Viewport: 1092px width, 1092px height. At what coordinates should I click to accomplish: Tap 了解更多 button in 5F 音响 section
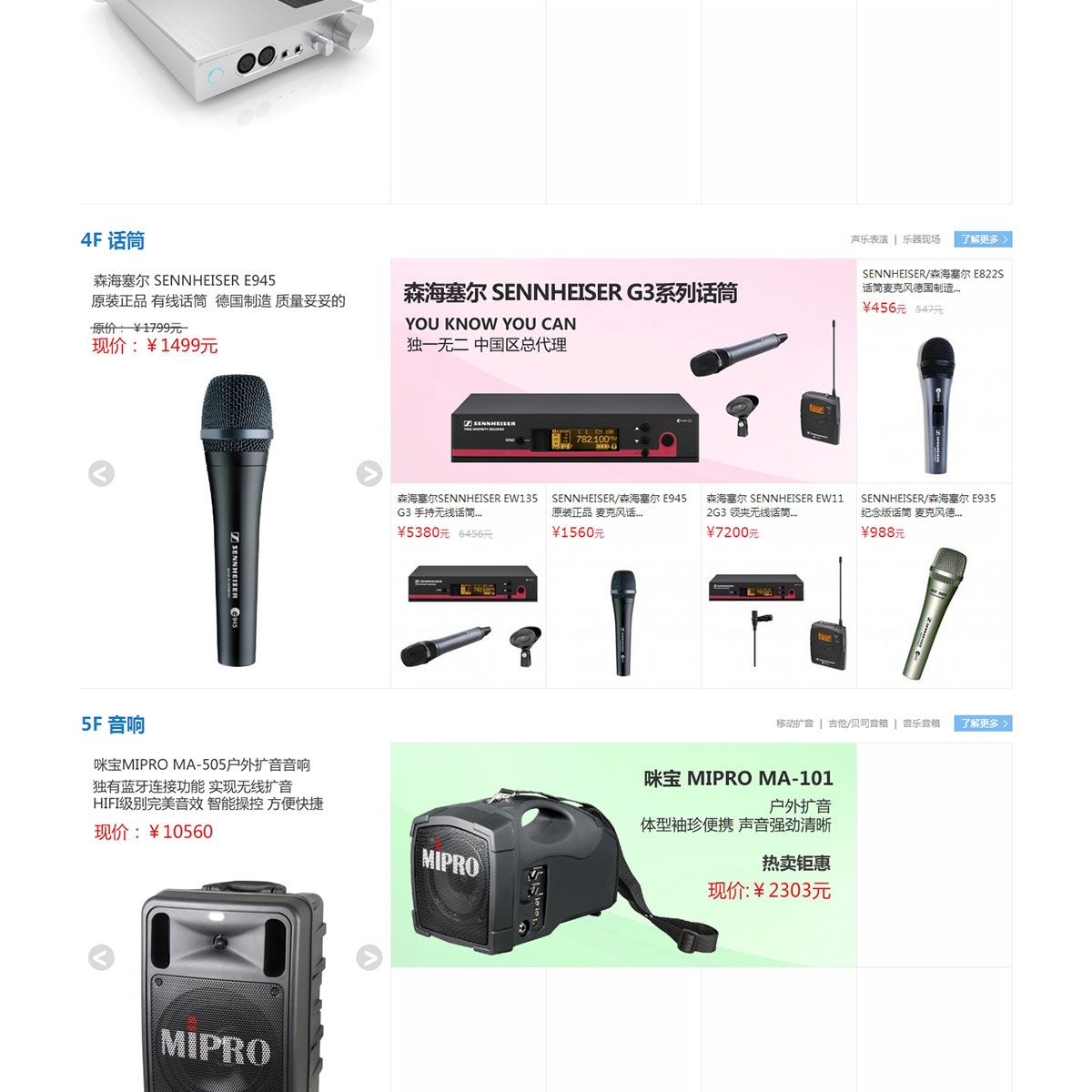click(982, 723)
